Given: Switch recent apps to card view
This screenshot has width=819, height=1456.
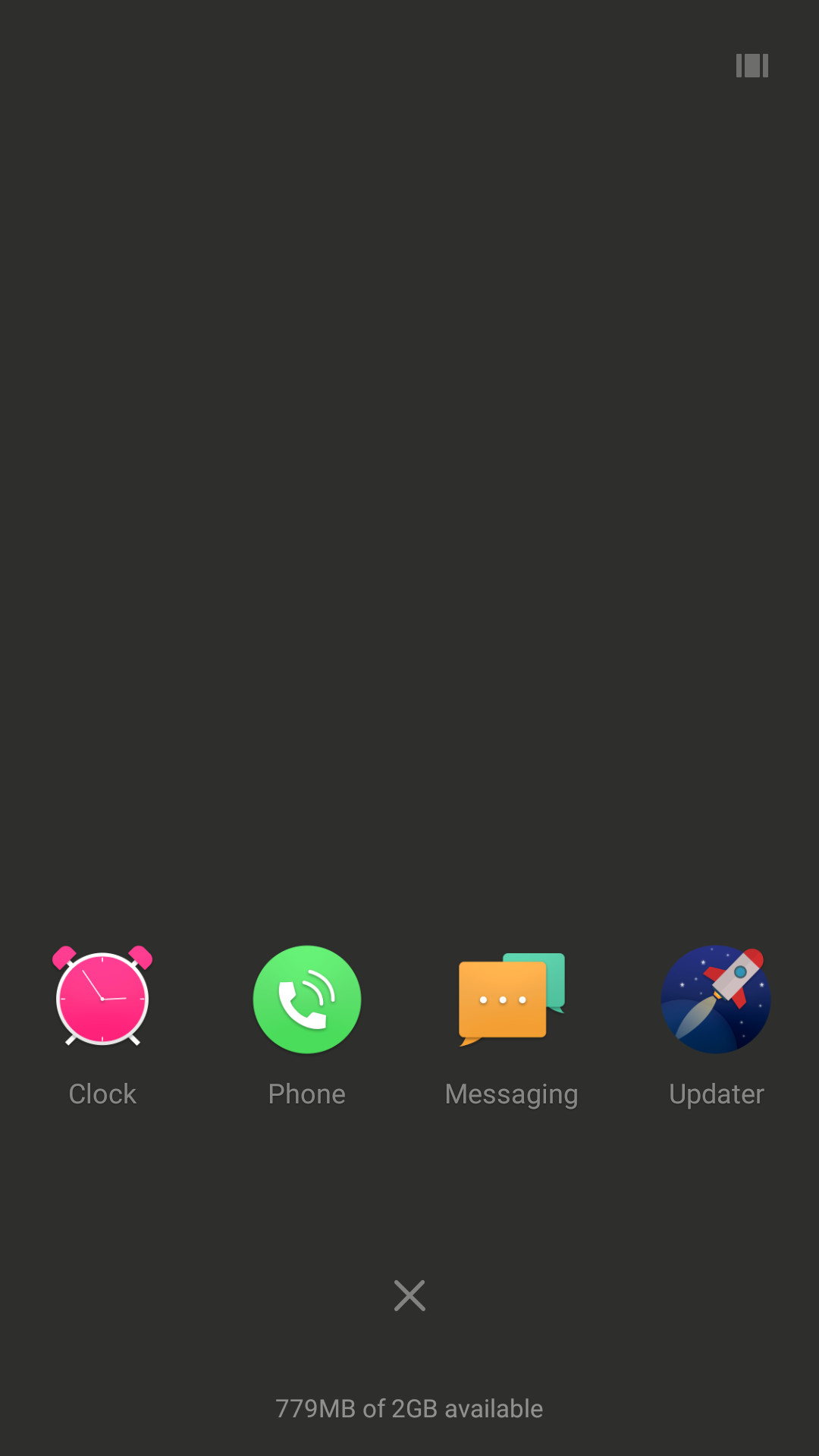Looking at the screenshot, I should click(752, 65).
